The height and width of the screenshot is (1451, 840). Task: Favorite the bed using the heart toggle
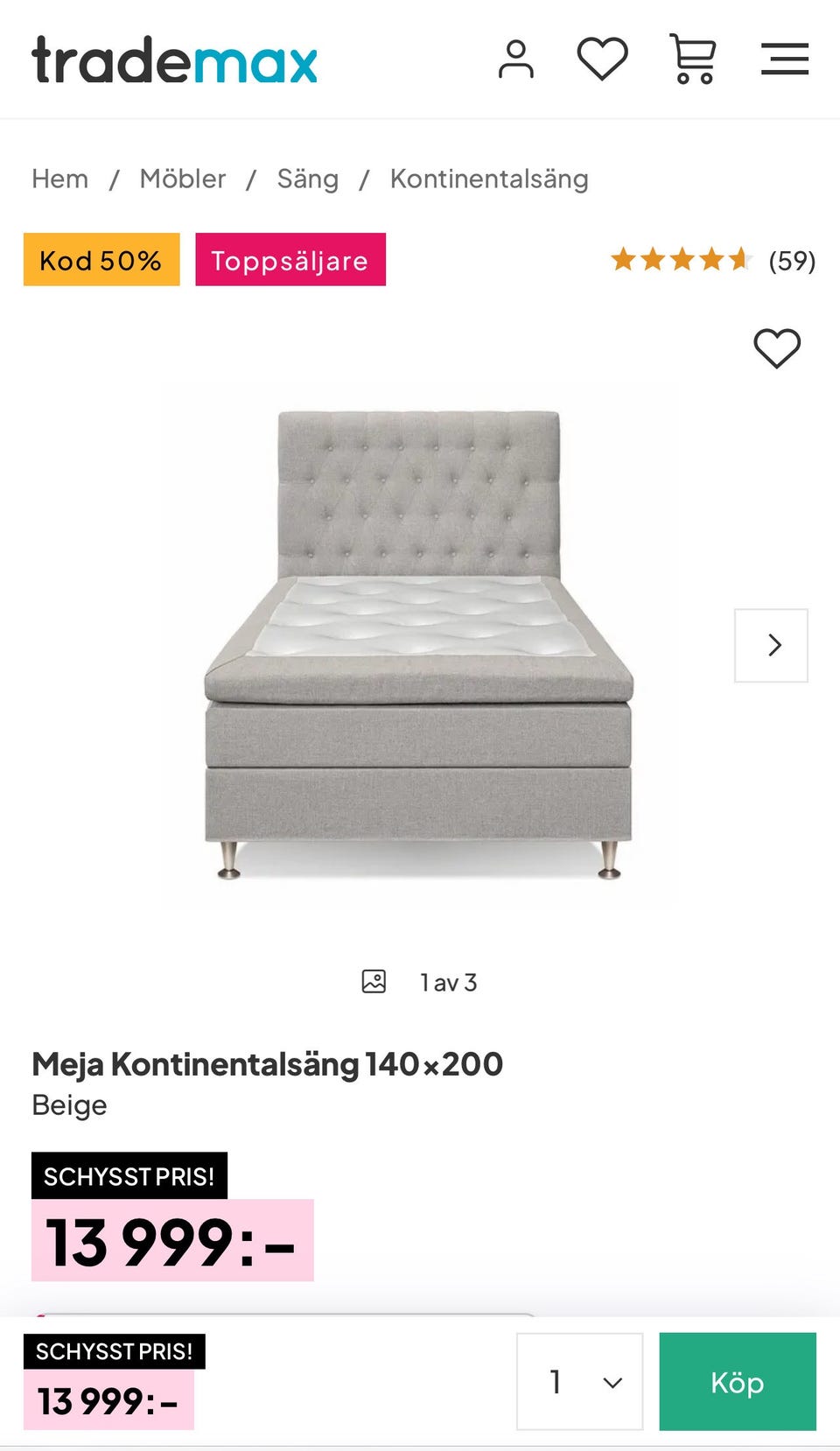tap(776, 347)
